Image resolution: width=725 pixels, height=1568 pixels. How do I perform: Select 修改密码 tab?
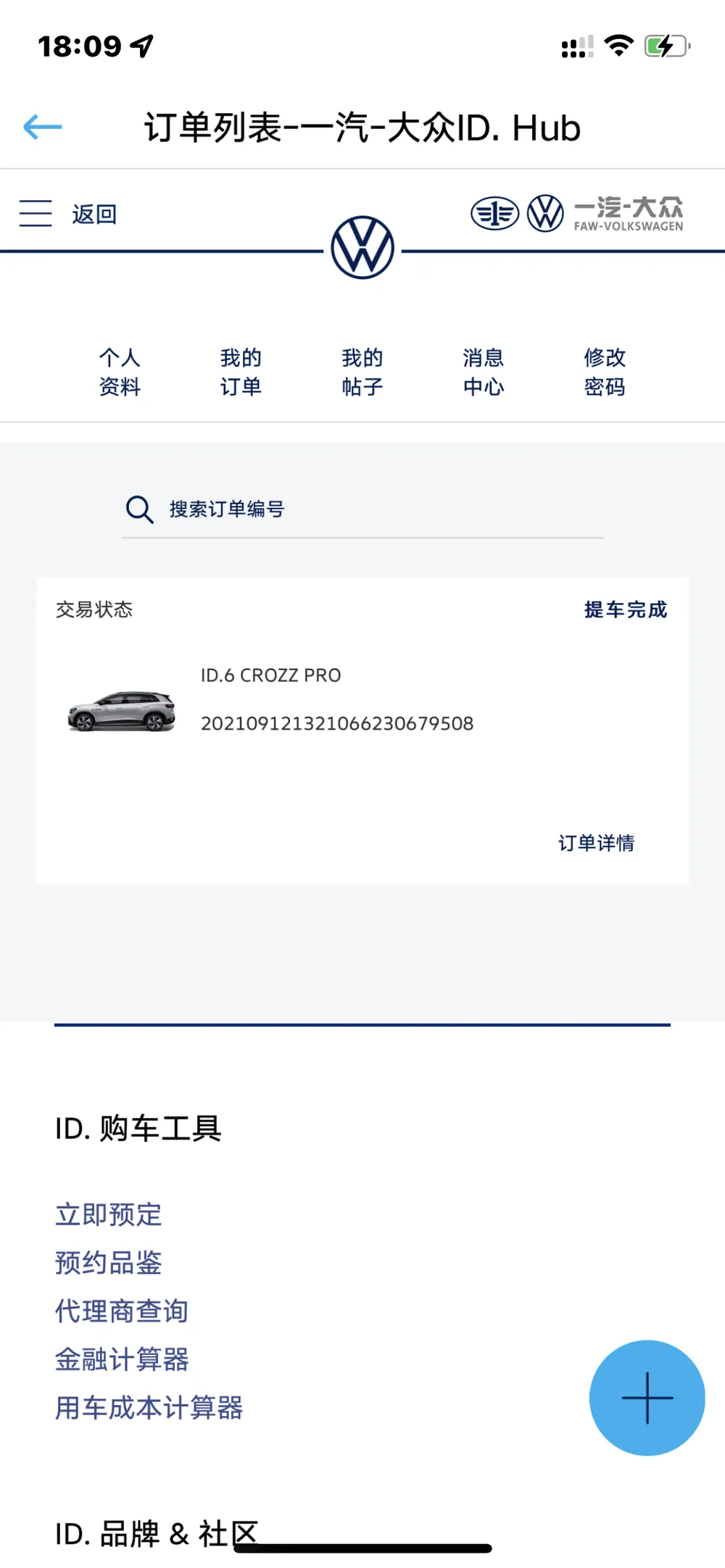[x=605, y=372]
